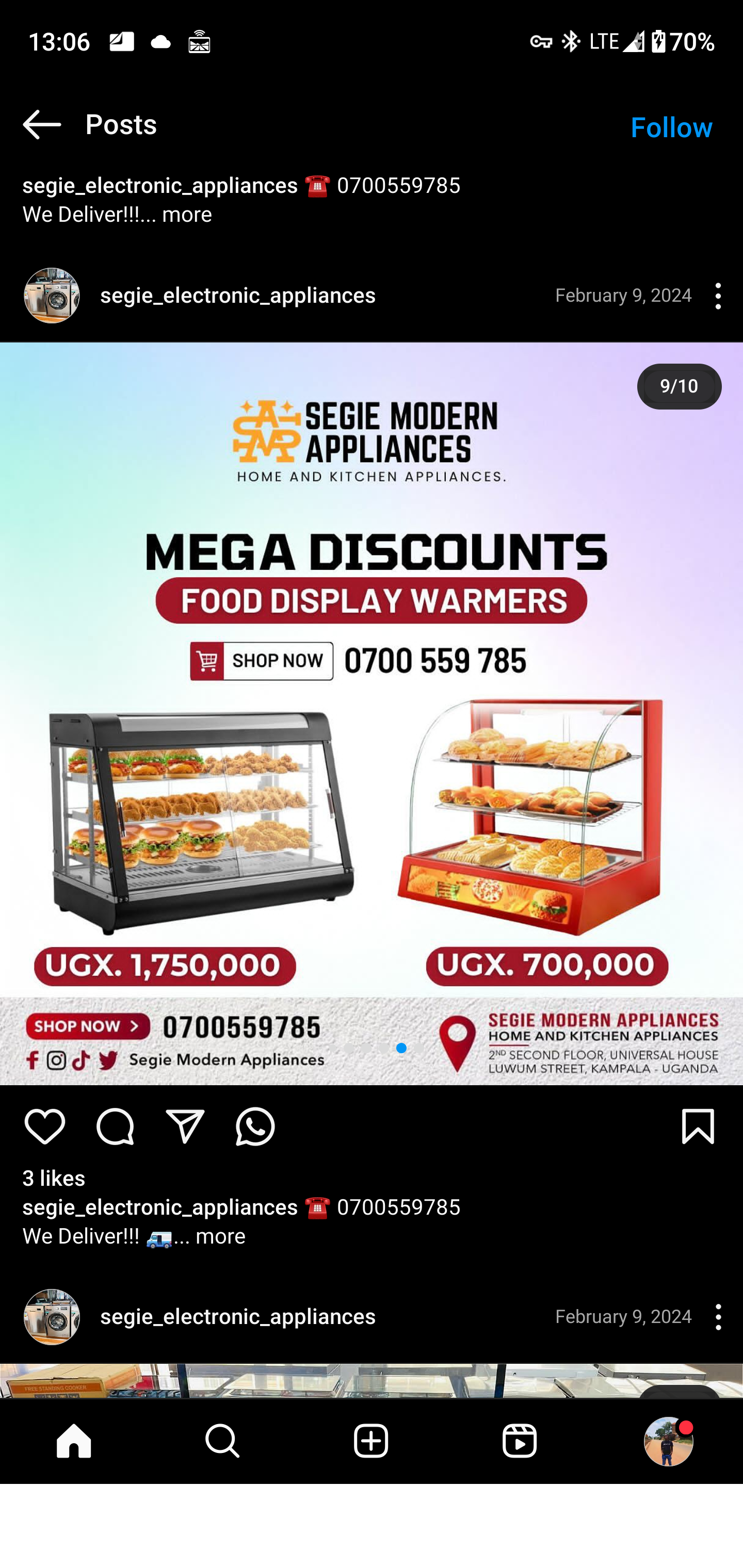Comment on the Food Display Warmers post
743x1568 pixels.
point(115,1126)
